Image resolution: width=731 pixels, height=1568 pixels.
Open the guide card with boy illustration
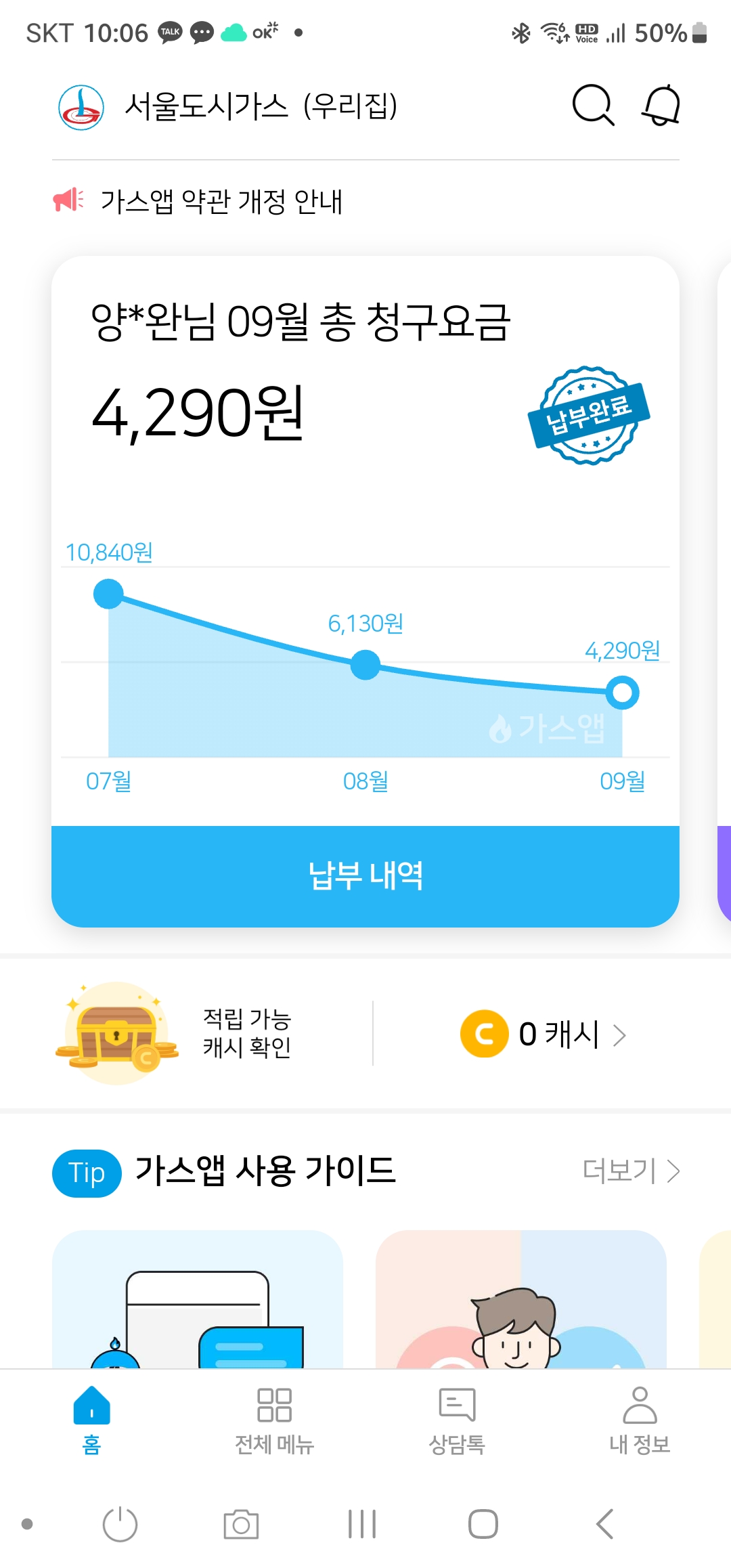point(520,1299)
